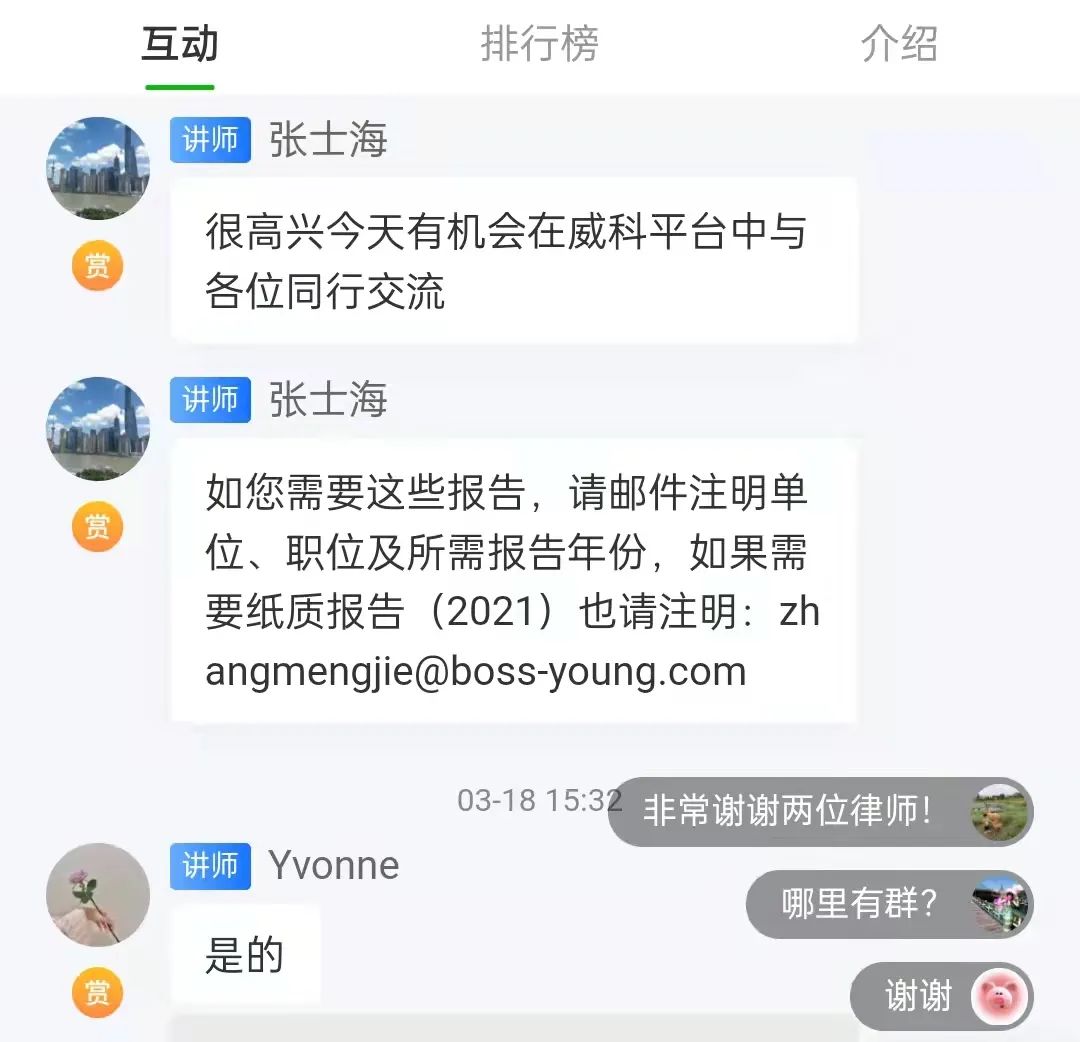
Task: Tap 赏 beside 张士海's 如您需要这些报告 message
Action: coord(97,526)
